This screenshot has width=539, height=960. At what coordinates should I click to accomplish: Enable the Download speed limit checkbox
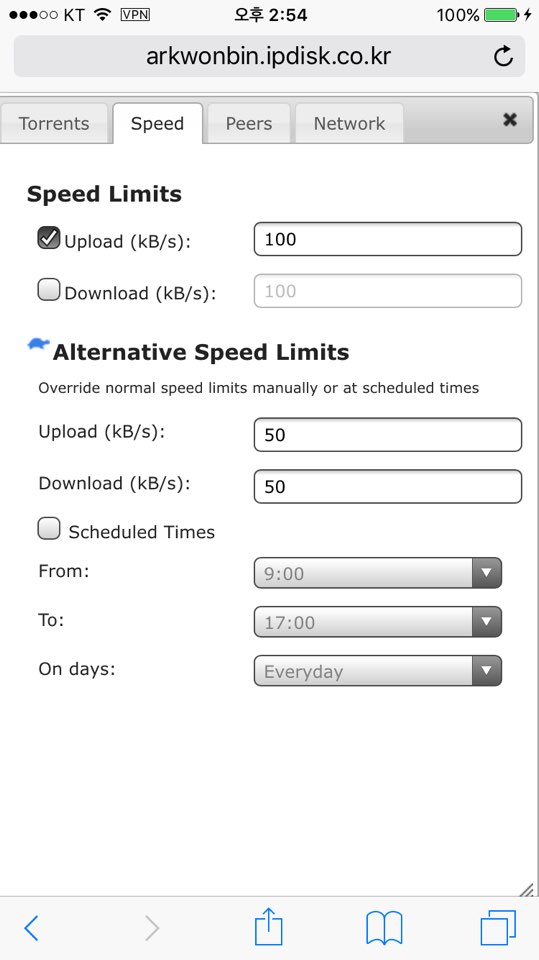(x=49, y=290)
